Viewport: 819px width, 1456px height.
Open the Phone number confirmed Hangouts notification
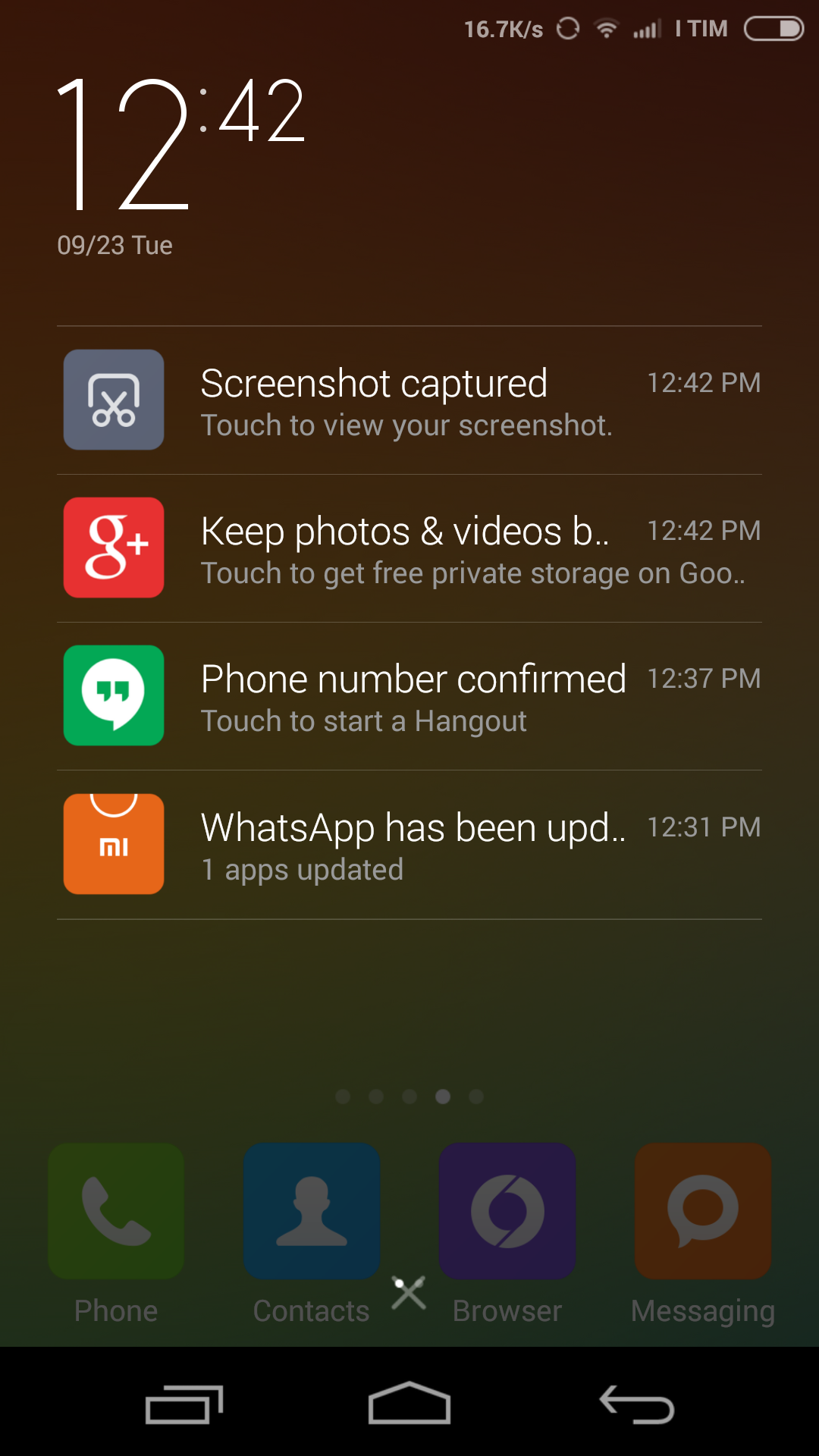click(x=409, y=696)
